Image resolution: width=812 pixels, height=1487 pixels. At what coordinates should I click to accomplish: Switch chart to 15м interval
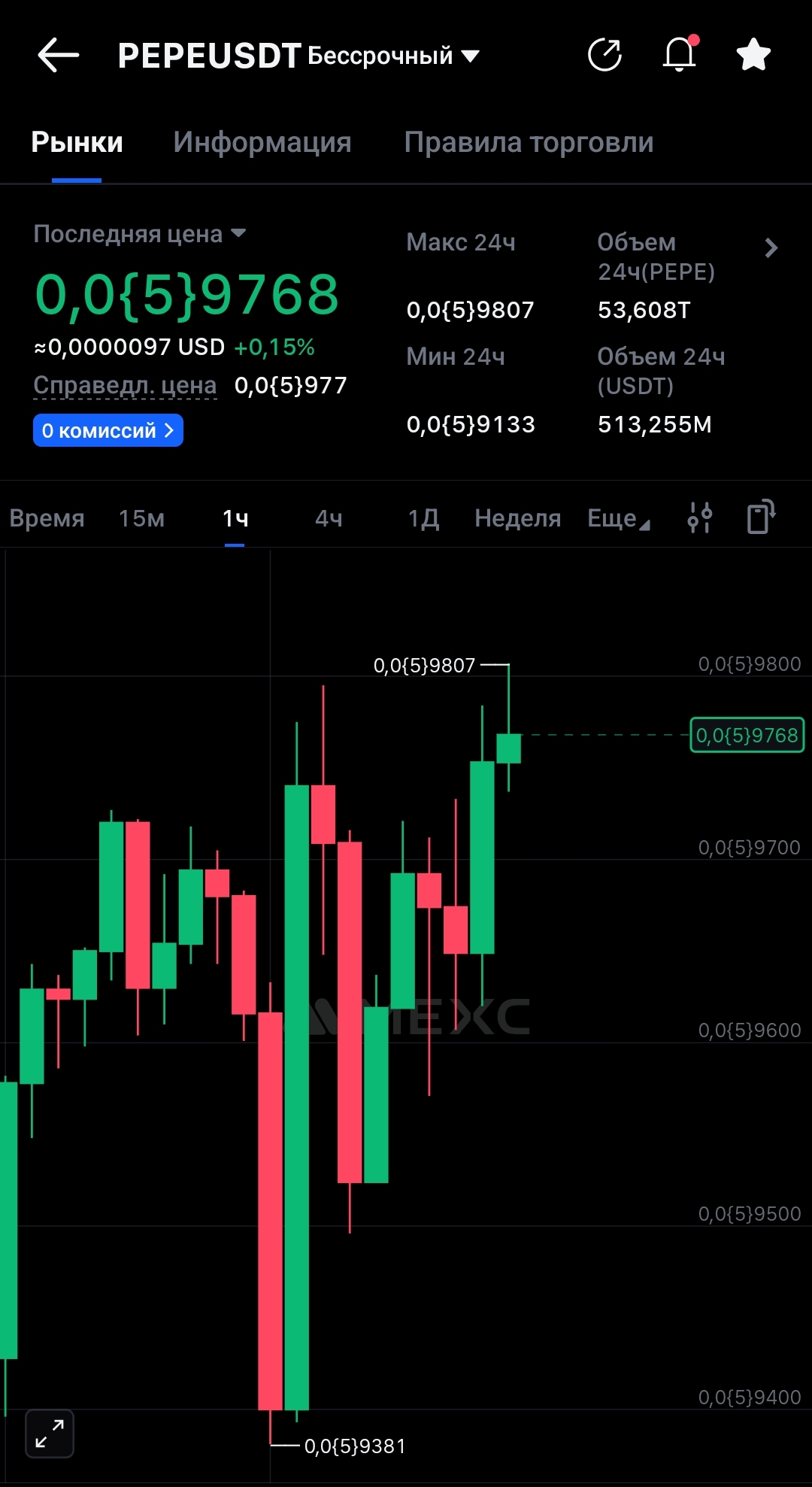141,518
